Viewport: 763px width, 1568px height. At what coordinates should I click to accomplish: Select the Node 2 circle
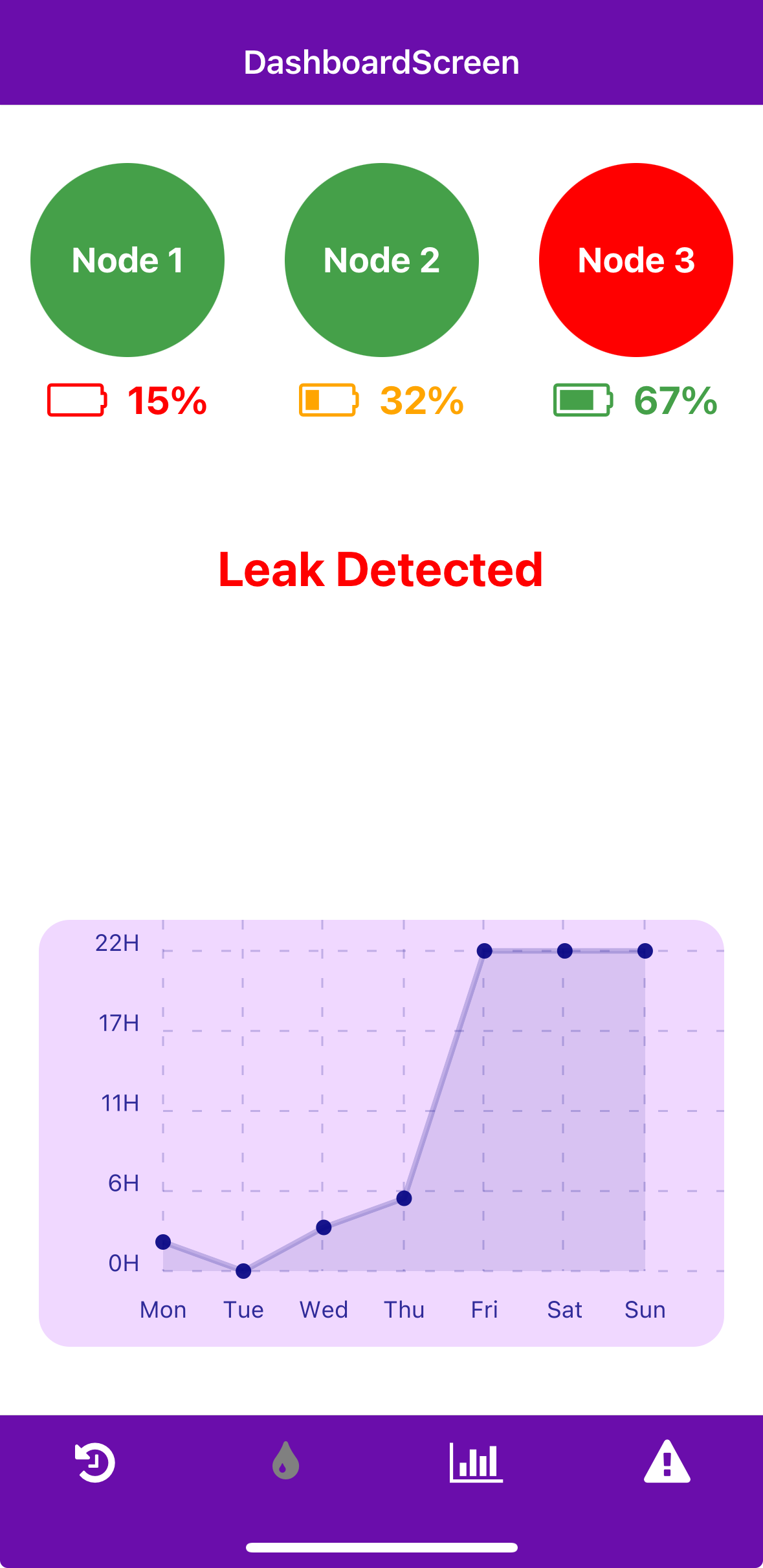pyautogui.click(x=381, y=260)
